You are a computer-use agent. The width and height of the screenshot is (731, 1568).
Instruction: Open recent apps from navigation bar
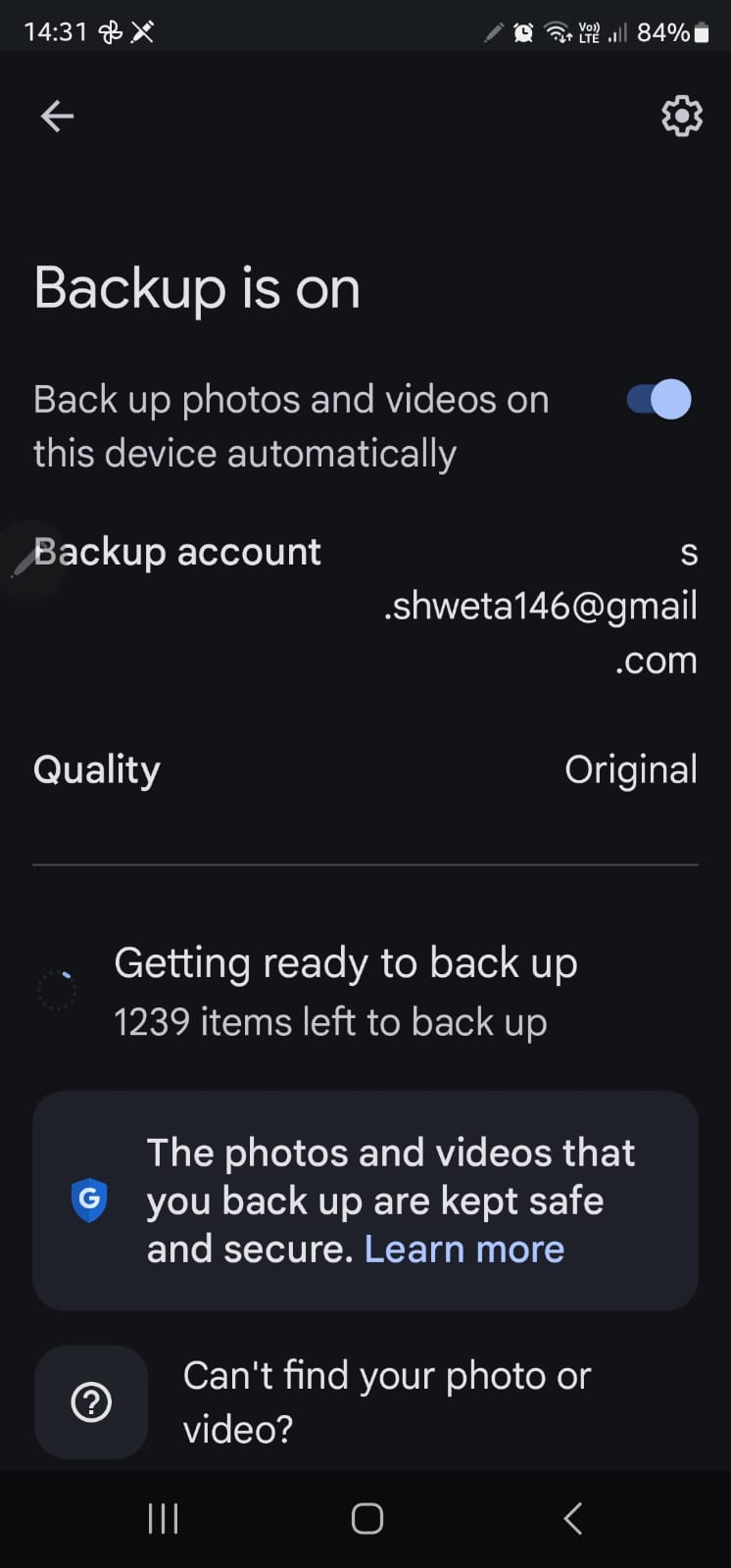(x=163, y=1519)
